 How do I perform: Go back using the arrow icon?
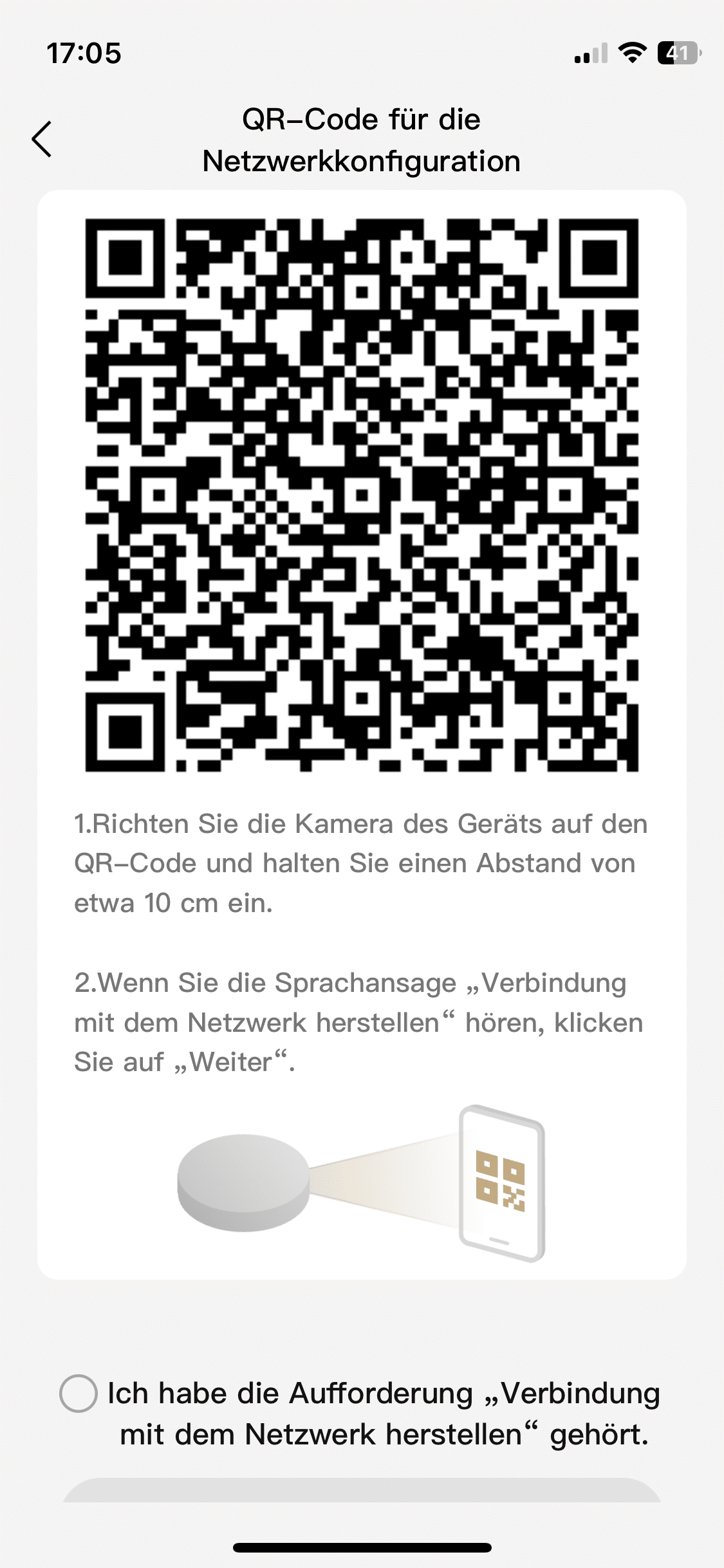click(42, 139)
